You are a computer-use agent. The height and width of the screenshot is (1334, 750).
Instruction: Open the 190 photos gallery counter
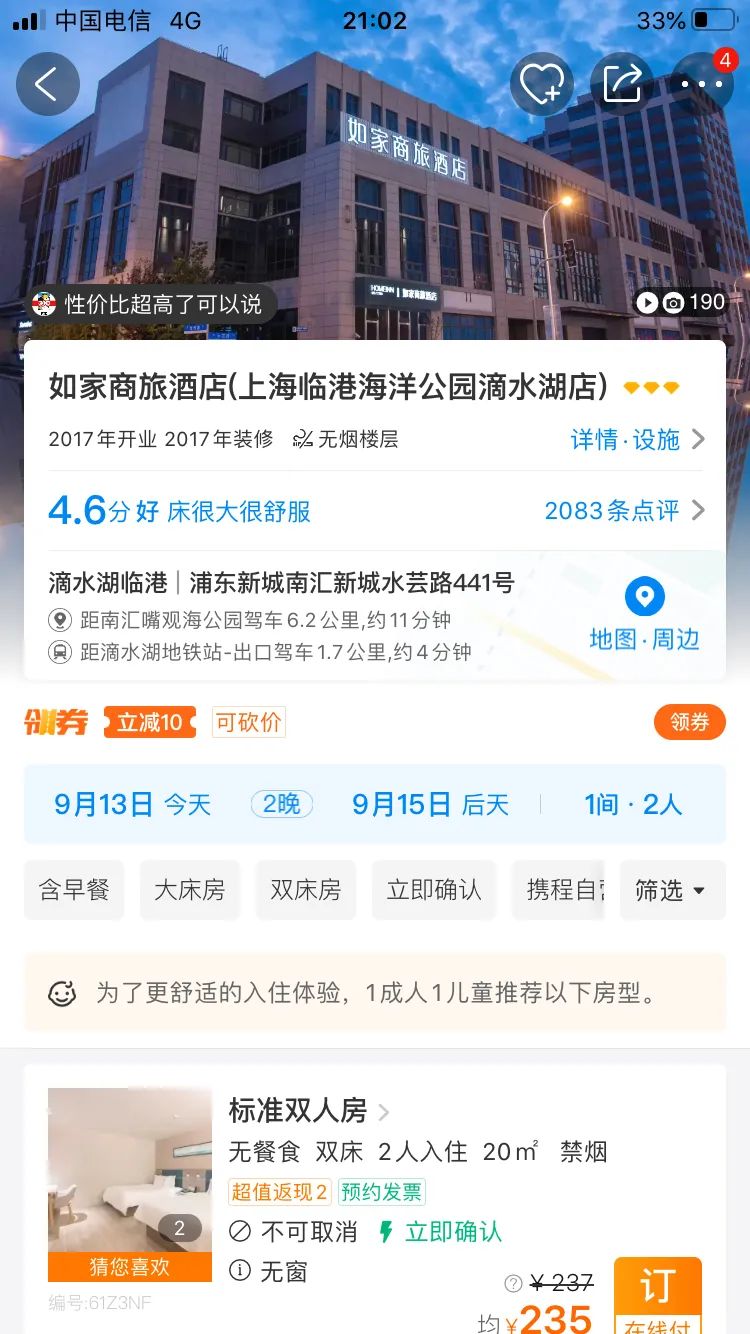[681, 302]
